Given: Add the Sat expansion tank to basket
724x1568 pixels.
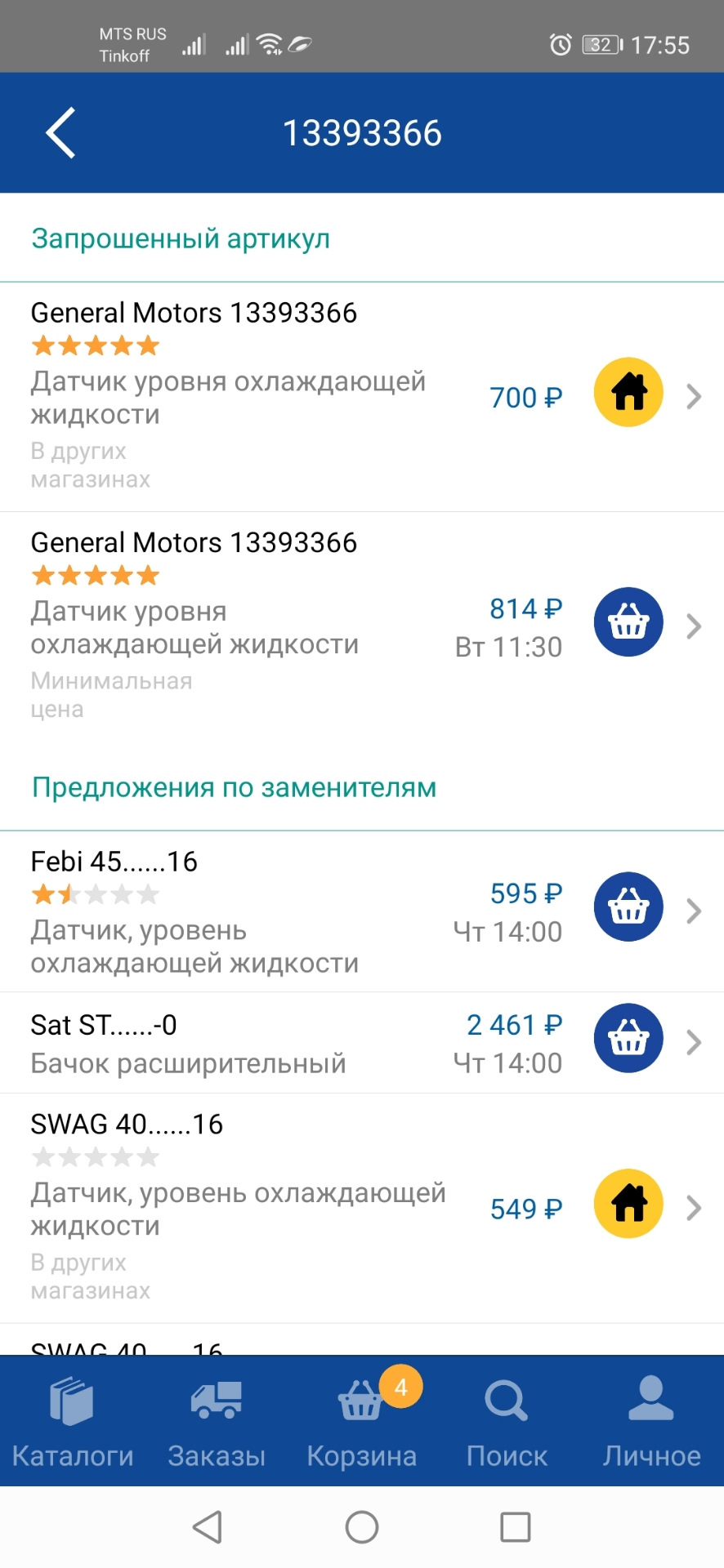Looking at the screenshot, I should click(628, 1038).
